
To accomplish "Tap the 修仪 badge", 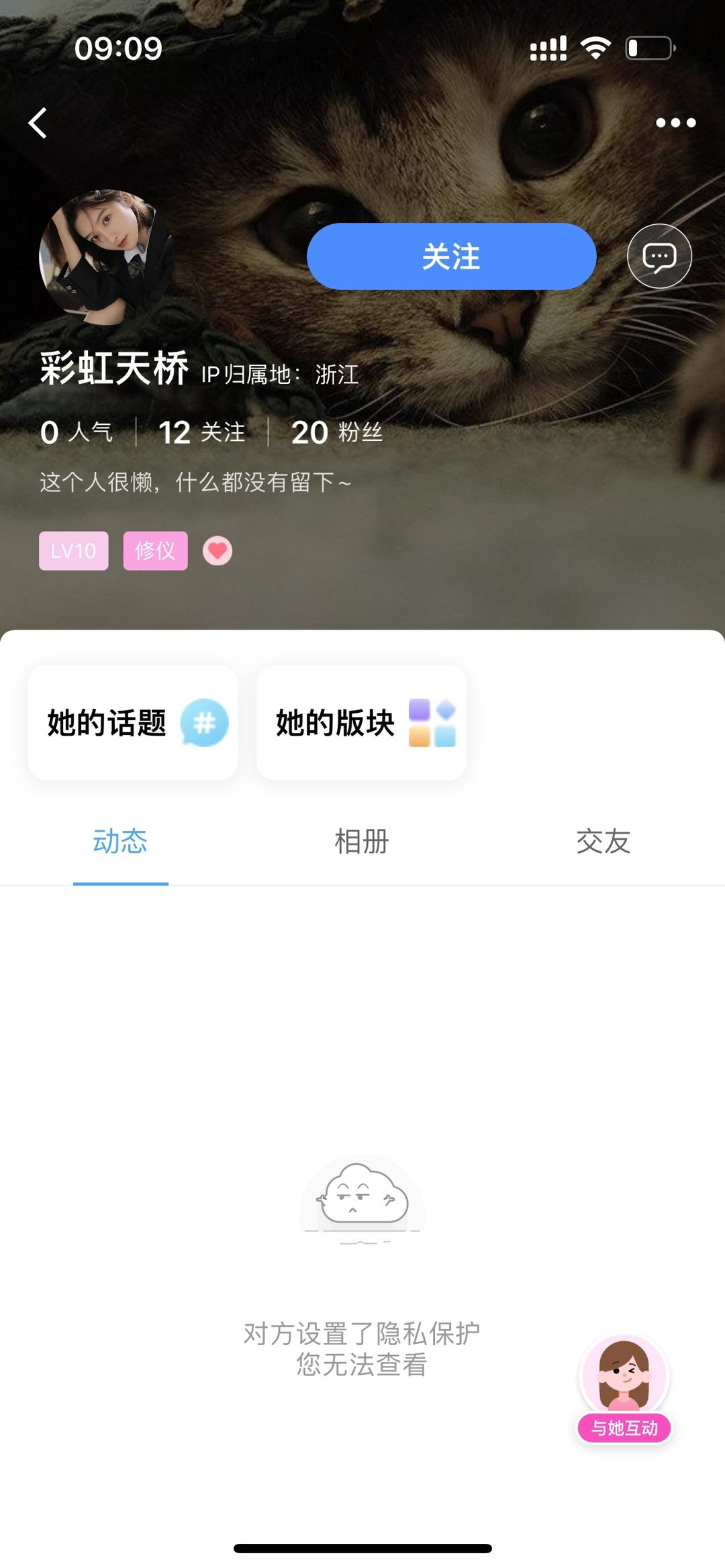I will (155, 551).
